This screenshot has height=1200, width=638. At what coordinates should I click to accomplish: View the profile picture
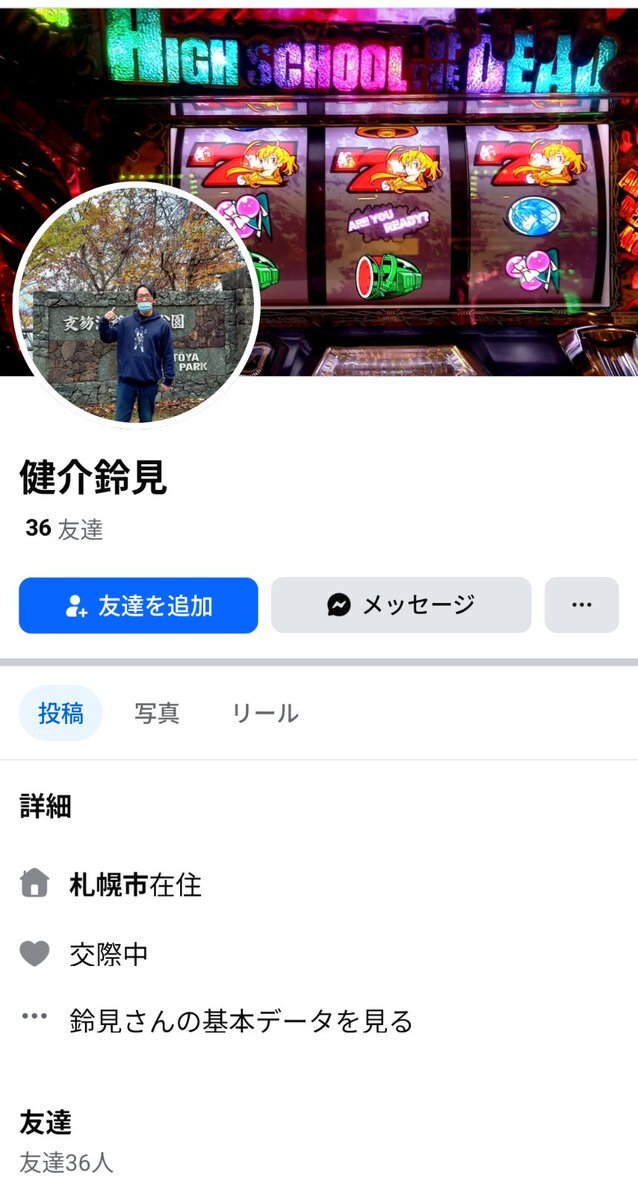coord(136,306)
